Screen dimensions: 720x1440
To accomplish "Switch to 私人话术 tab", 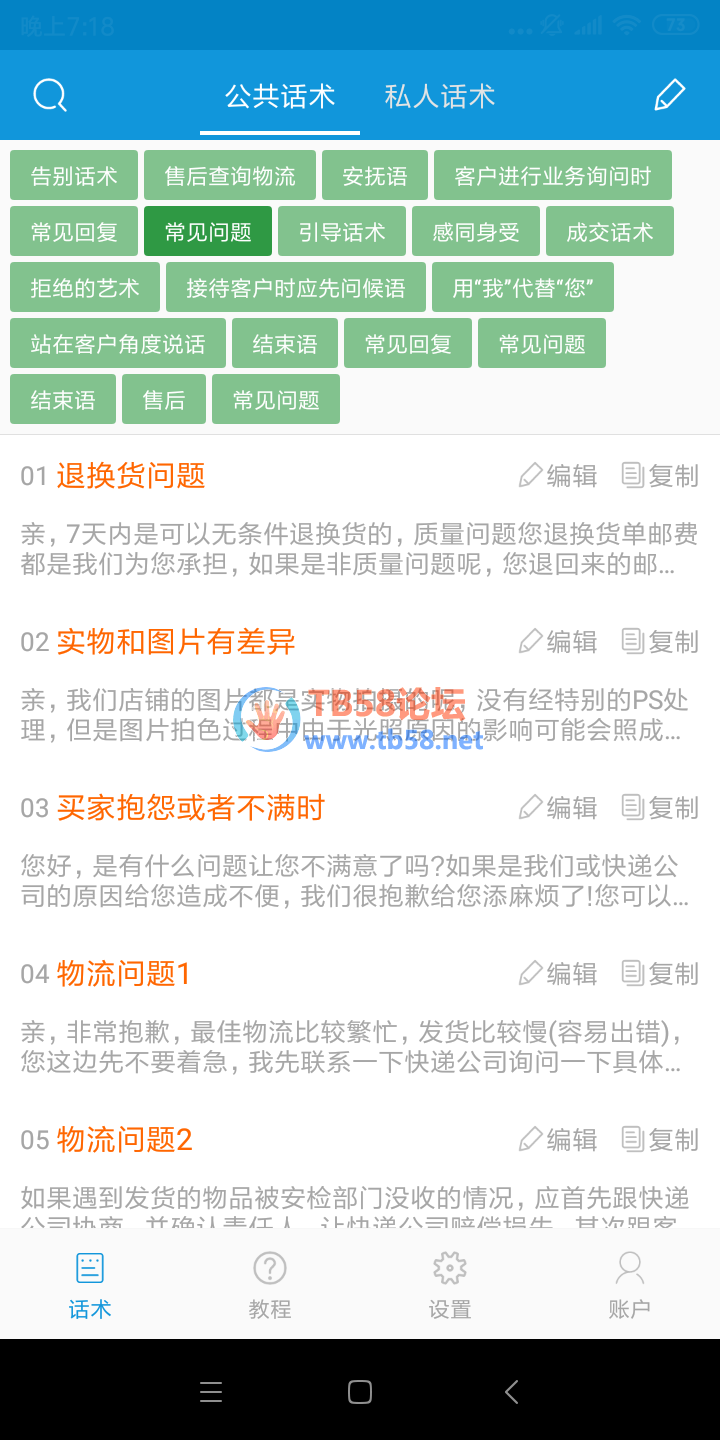I will point(440,97).
